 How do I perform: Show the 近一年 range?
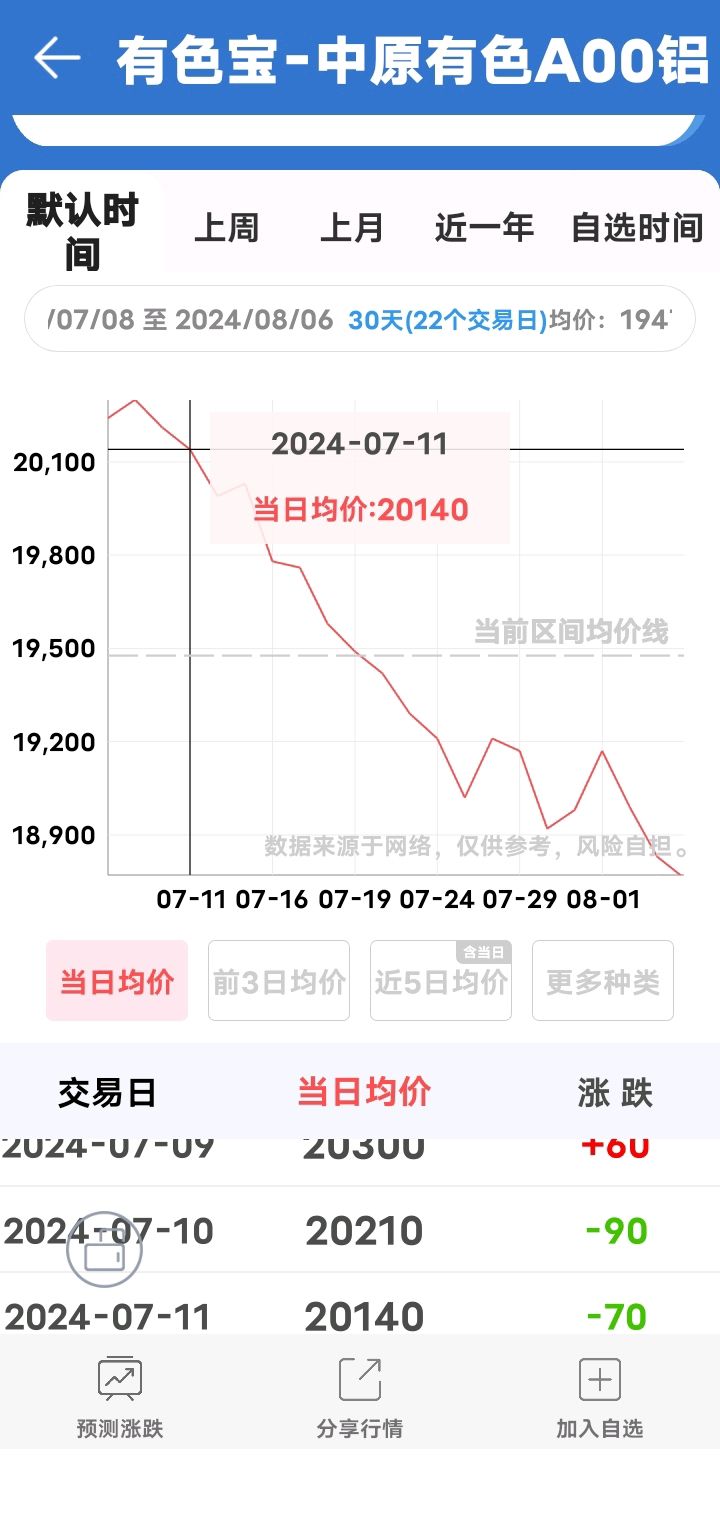click(x=484, y=228)
